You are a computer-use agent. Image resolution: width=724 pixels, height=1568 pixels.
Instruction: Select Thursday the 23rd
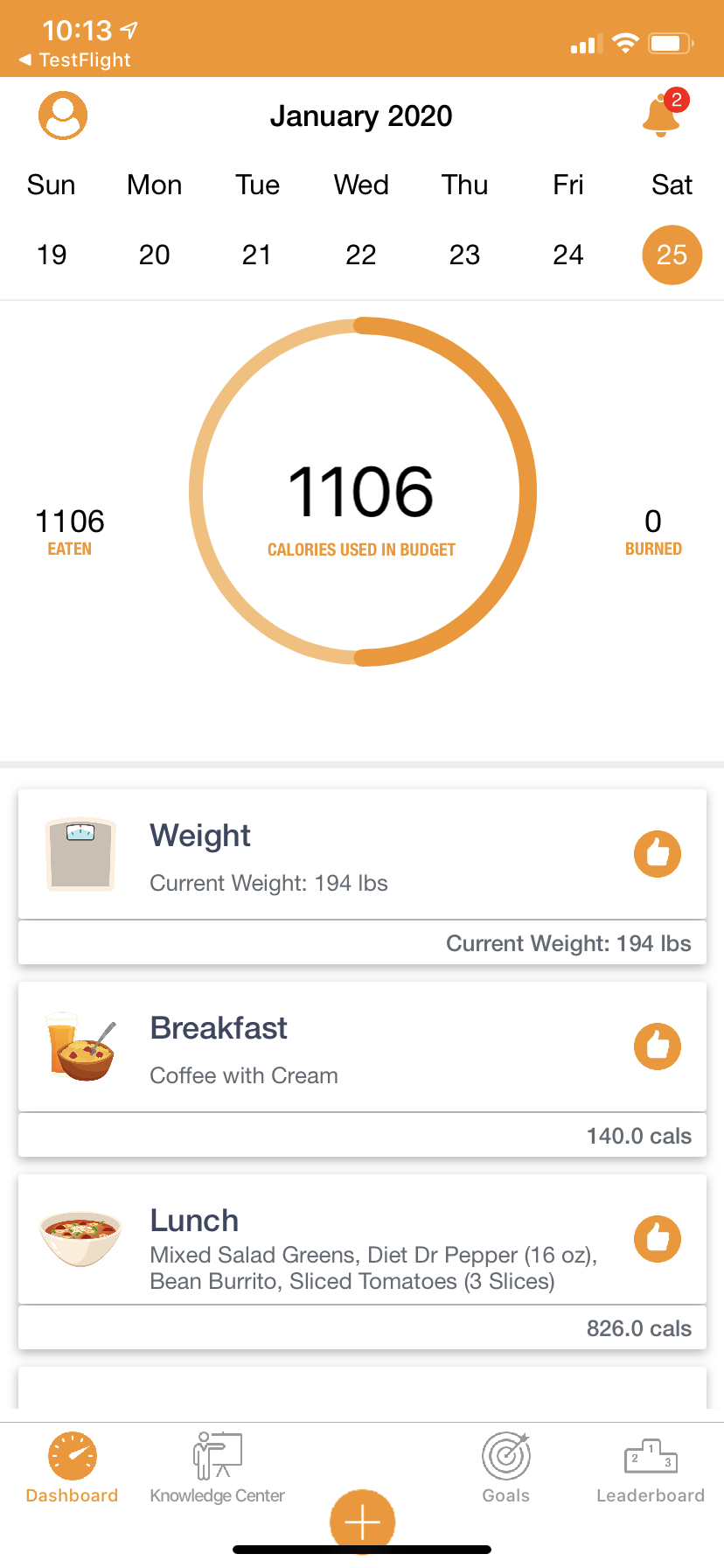464,255
